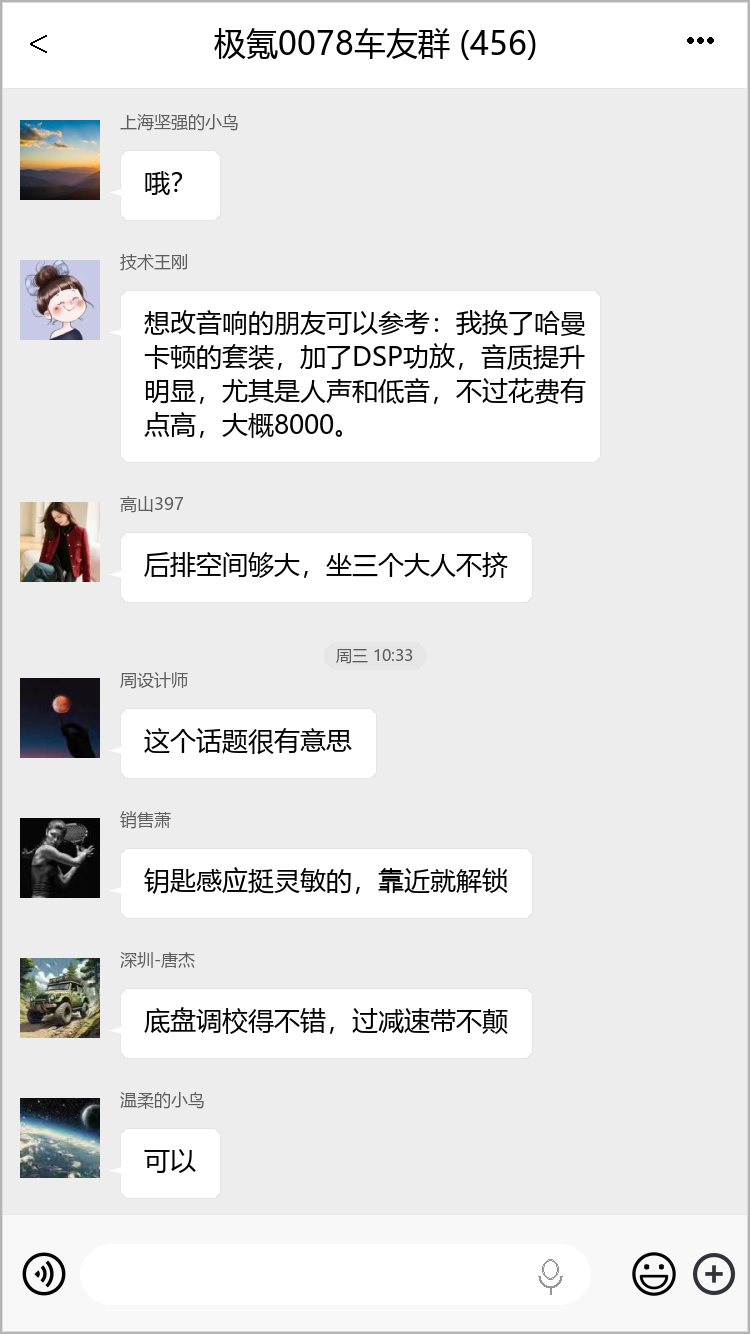Screen dimensions: 750x1334
Task: Click 深圳-唐杰's jeep avatar image
Action: [60, 998]
